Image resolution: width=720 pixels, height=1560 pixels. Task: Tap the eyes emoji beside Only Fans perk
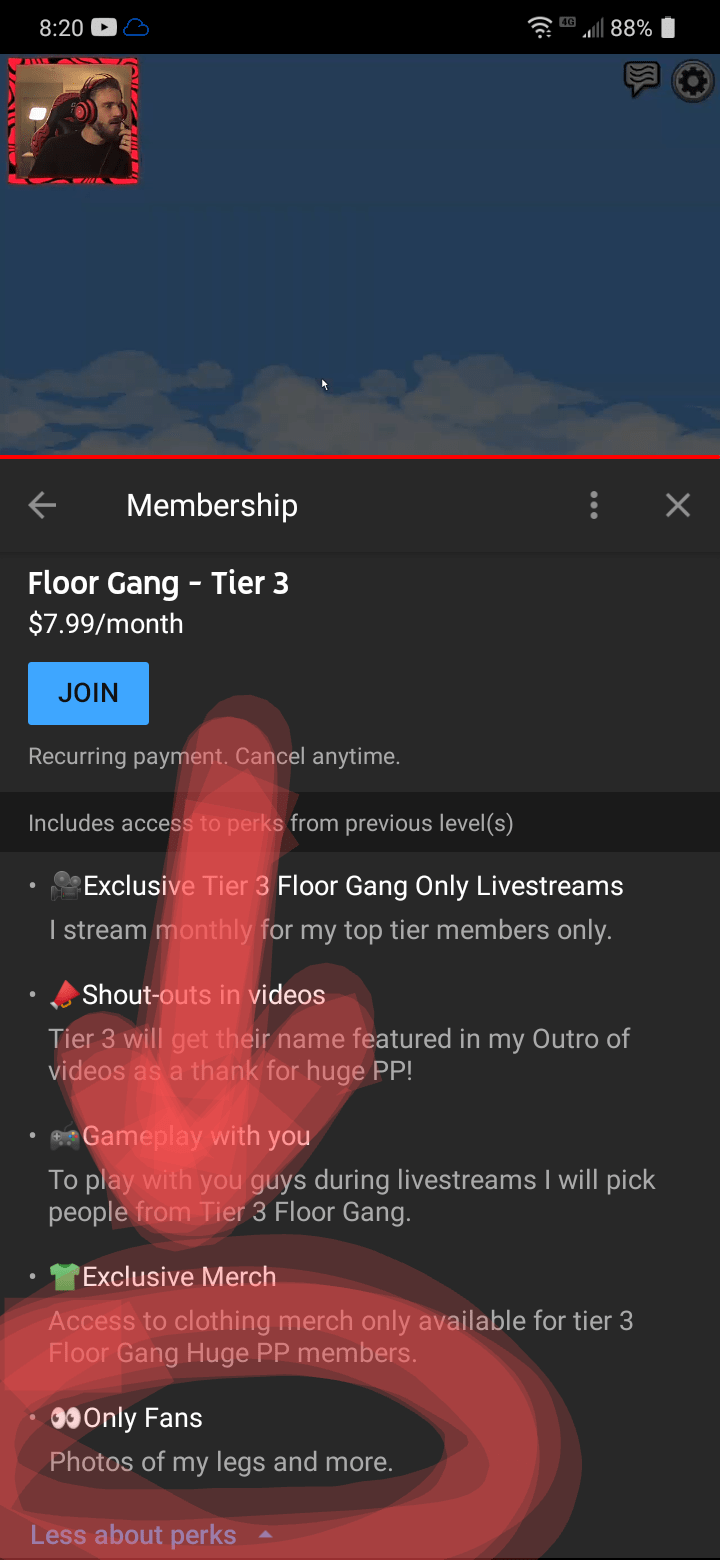(x=64, y=1417)
